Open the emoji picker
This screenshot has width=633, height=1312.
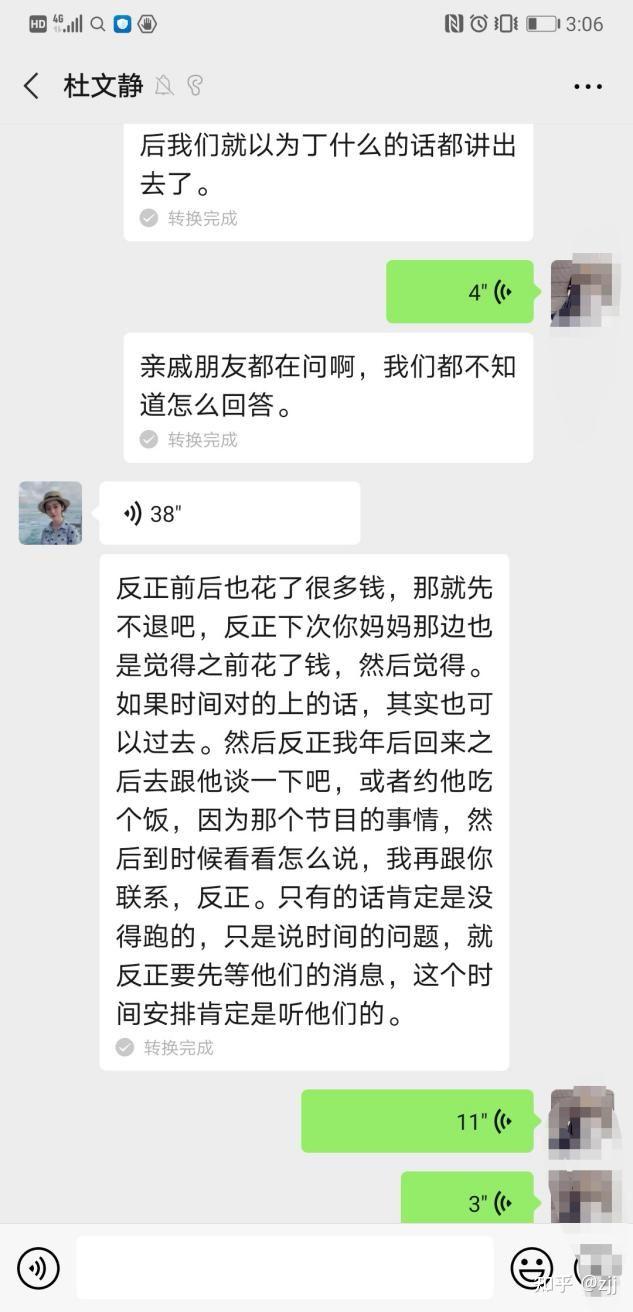tap(531, 1269)
